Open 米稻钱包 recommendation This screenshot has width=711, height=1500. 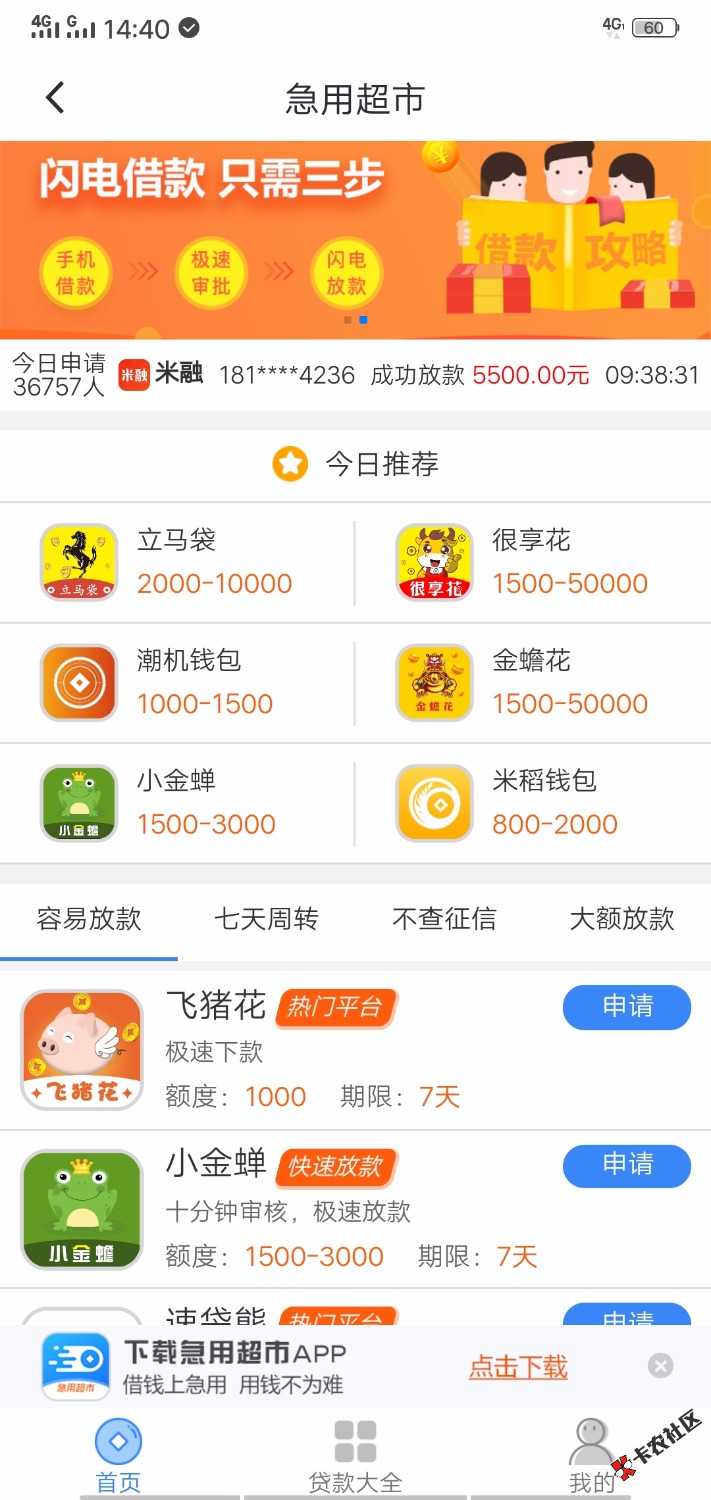tap(533, 803)
